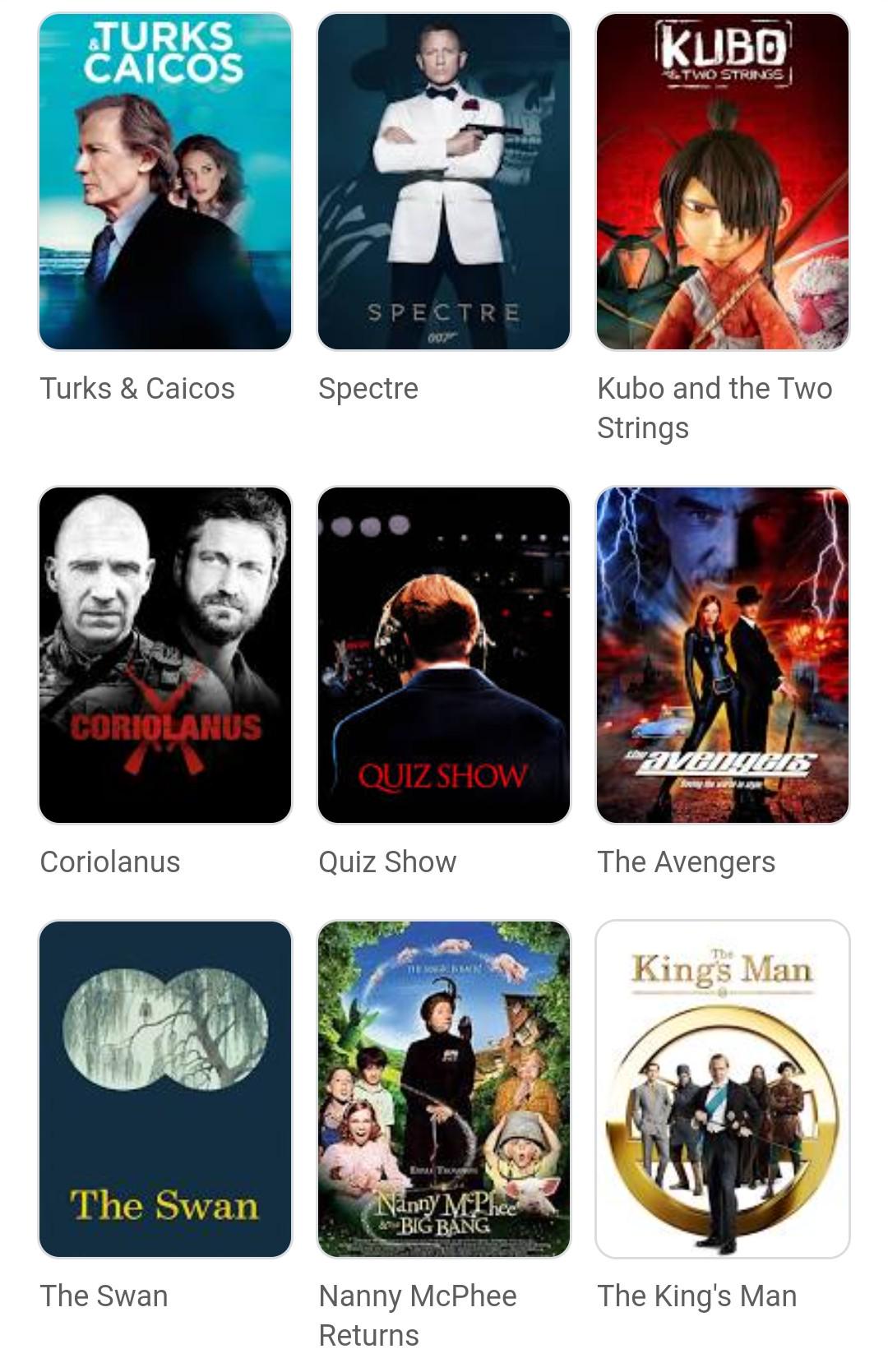This screenshot has height=1372, width=888.
Task: Open the Quiz Show movie tile
Action: 444,655
